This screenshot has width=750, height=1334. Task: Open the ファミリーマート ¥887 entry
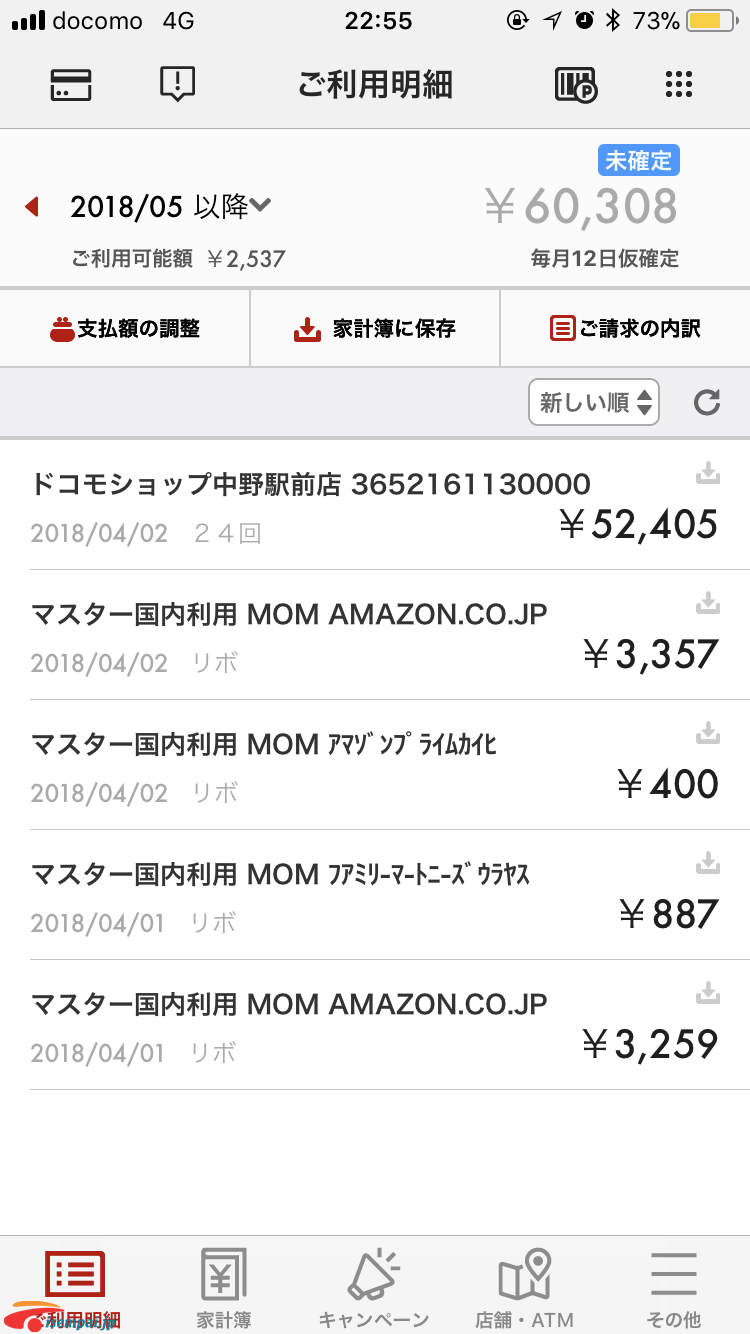[375, 895]
